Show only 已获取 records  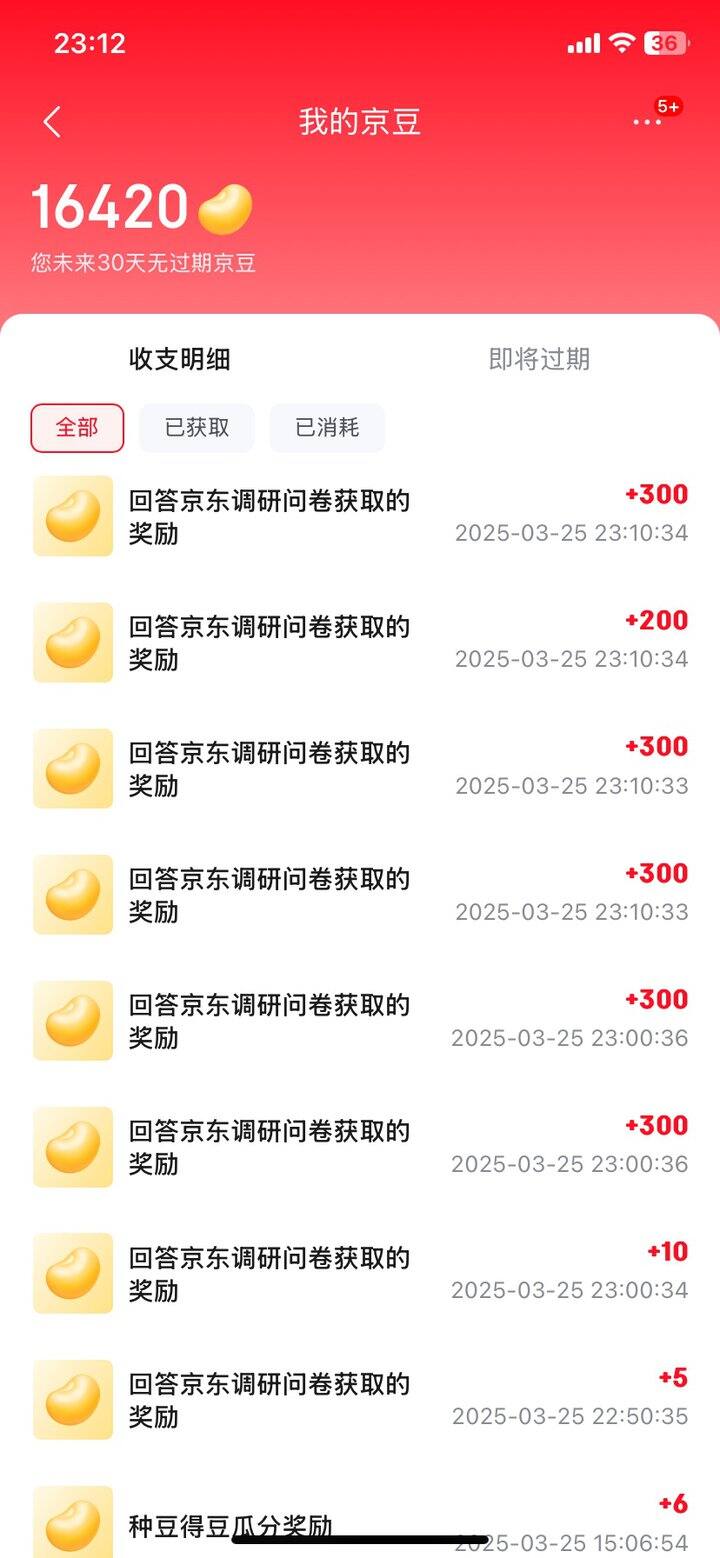point(197,428)
